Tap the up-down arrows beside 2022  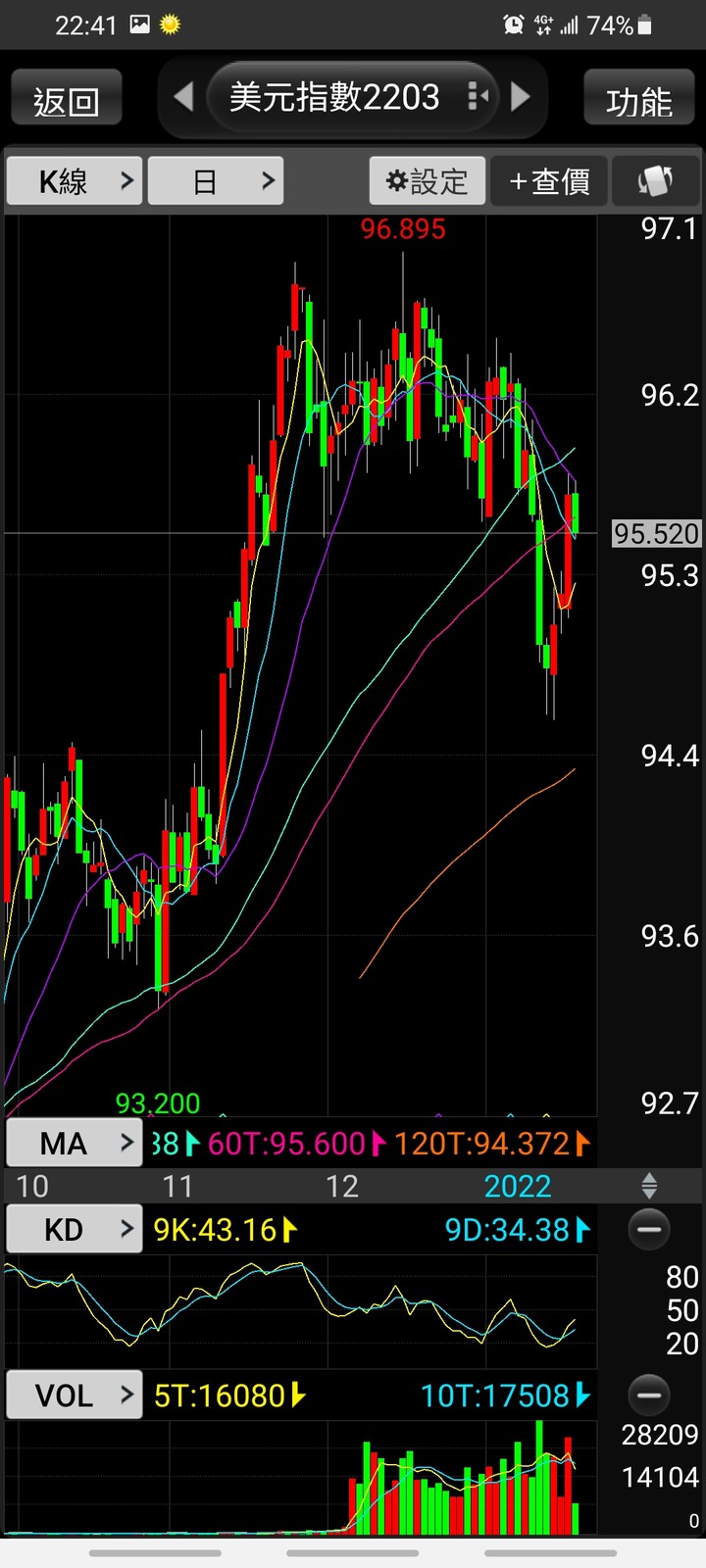tap(649, 1186)
